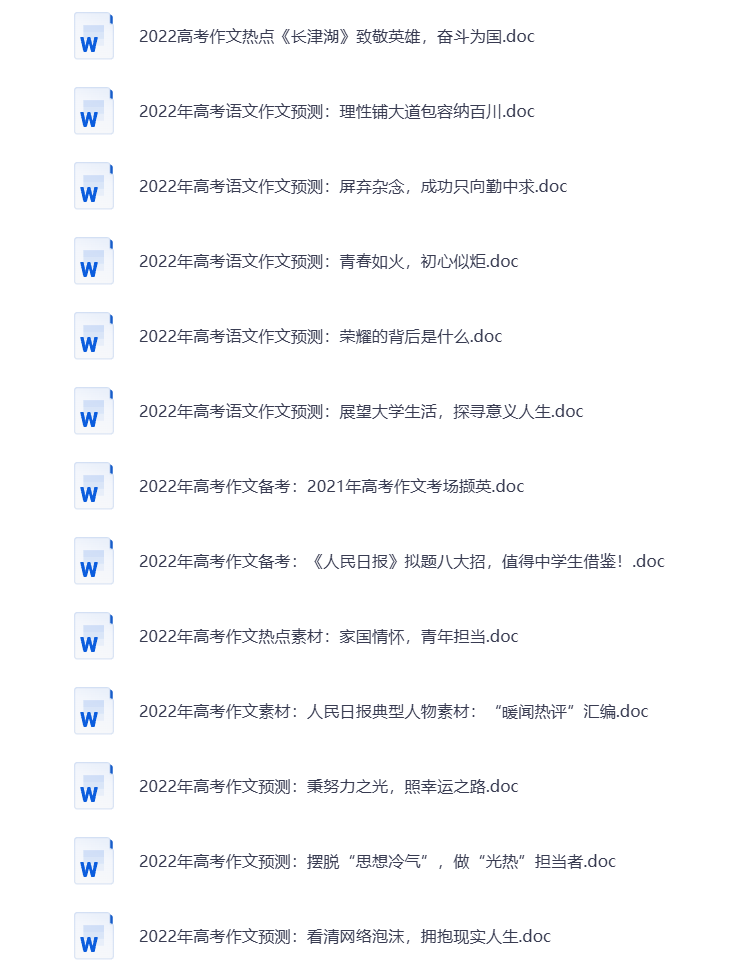Click the Word icon beside 暖闻热评 汇编 document
Viewport: 748px width, 973px height.
tap(93, 710)
